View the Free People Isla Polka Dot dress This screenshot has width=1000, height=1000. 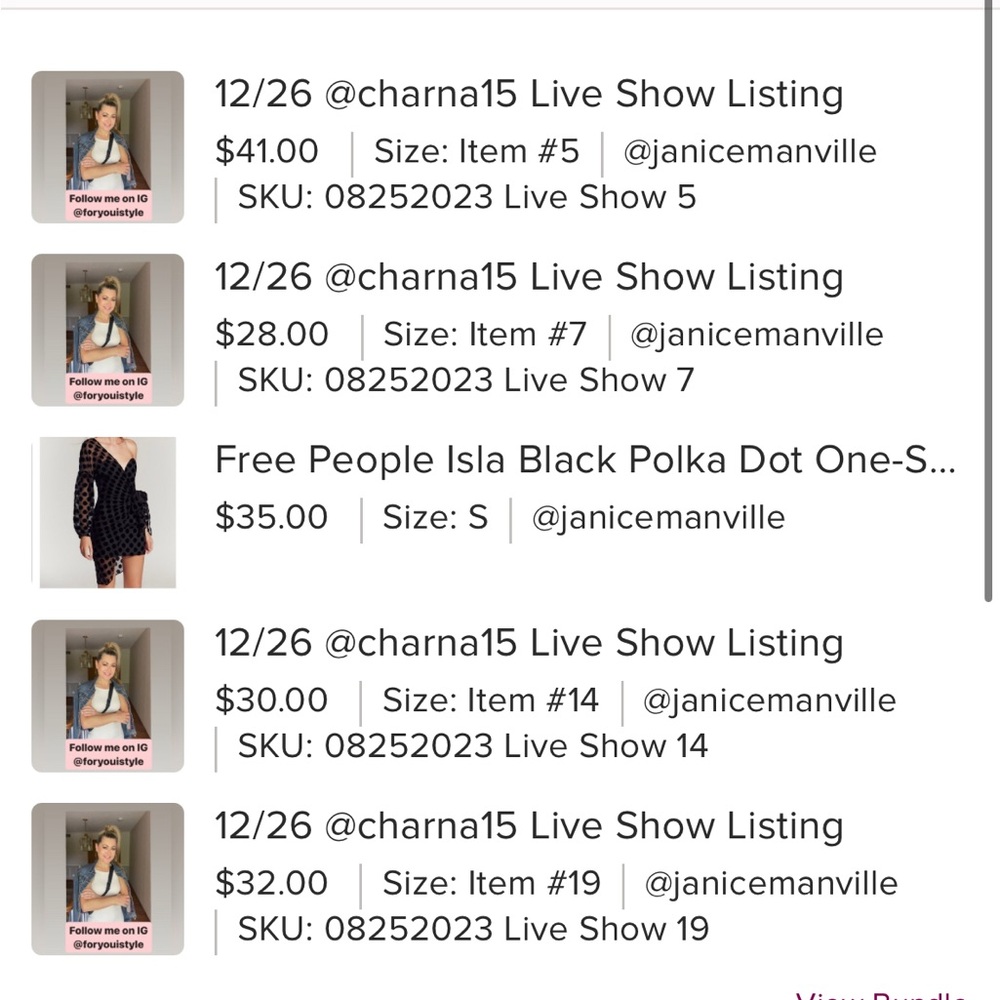585,461
